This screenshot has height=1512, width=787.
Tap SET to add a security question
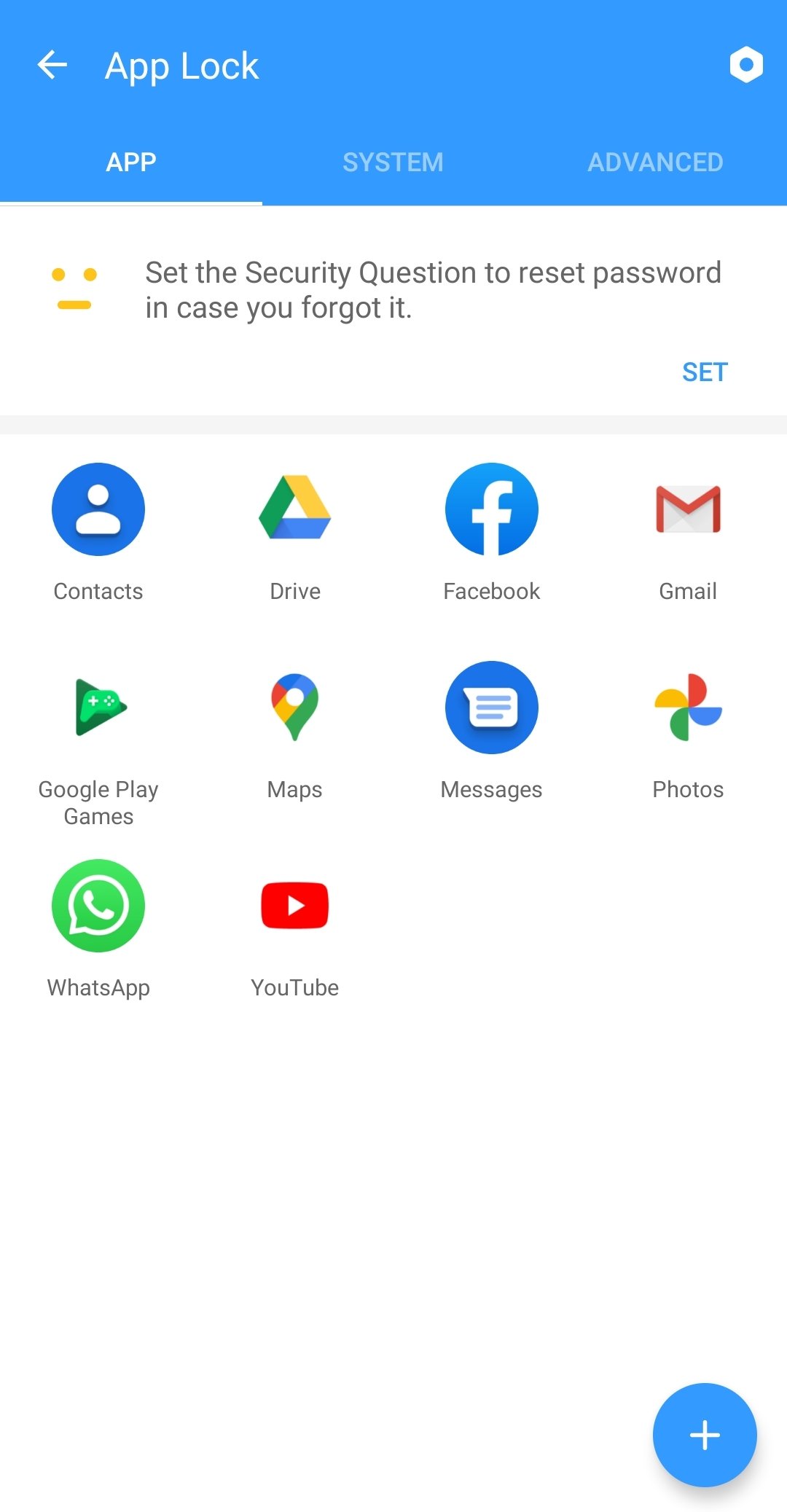point(705,372)
